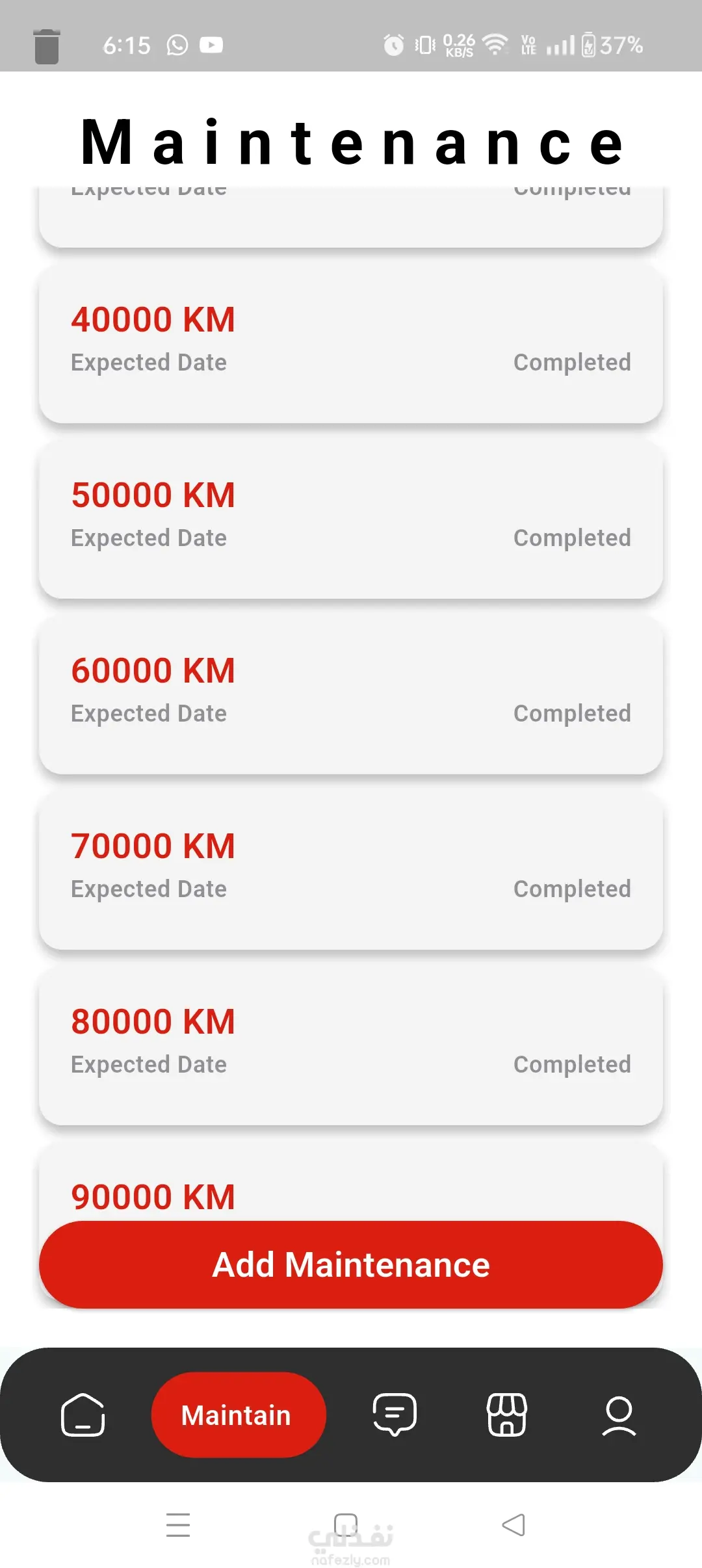This screenshot has width=702, height=1568.
Task: Tap the Add Maintenance button
Action: click(x=351, y=1264)
